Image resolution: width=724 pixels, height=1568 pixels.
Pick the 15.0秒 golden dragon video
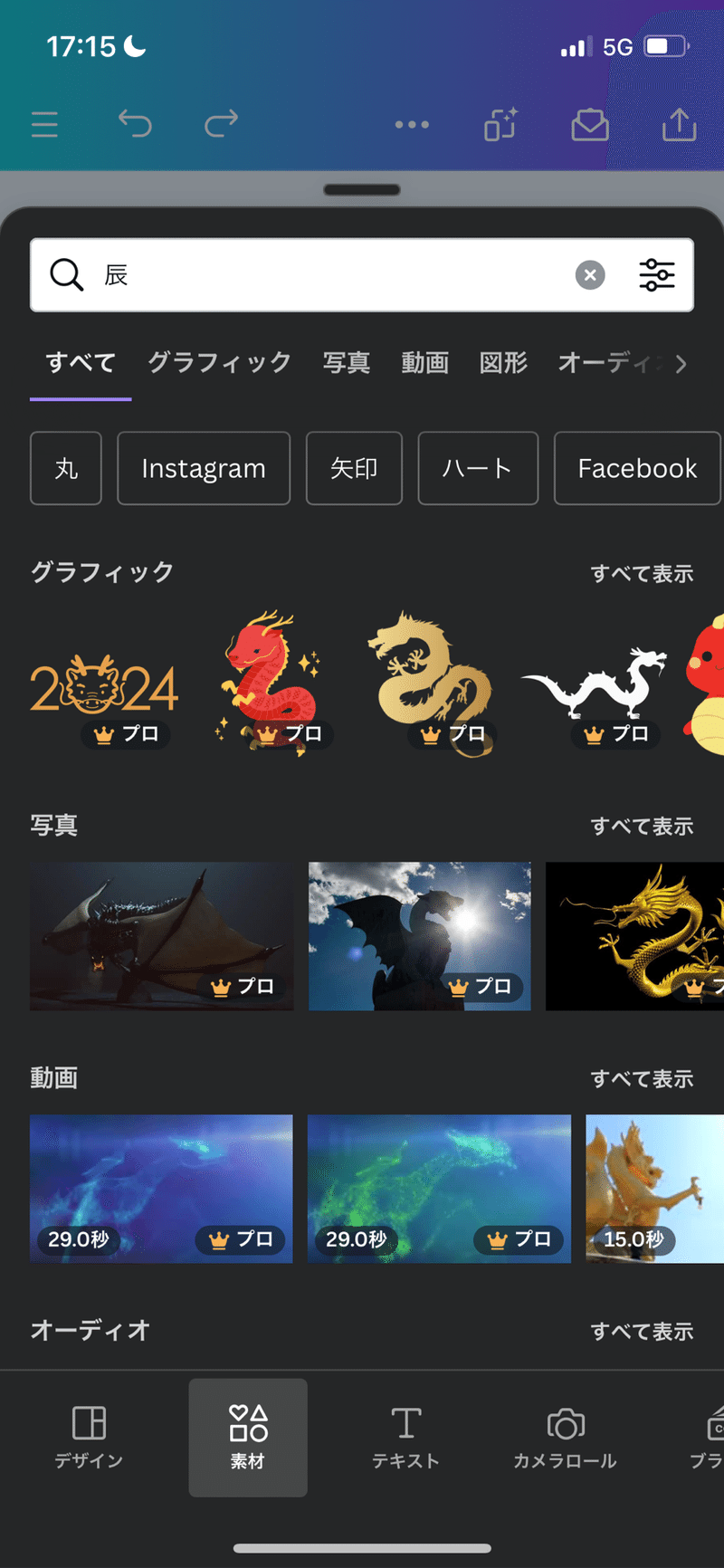654,1188
